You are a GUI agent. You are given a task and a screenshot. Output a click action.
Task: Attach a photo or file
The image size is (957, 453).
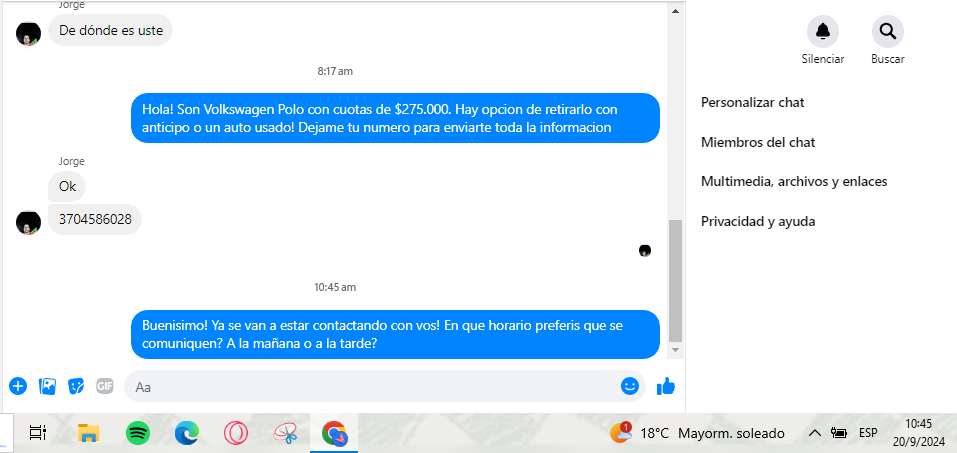click(47, 386)
